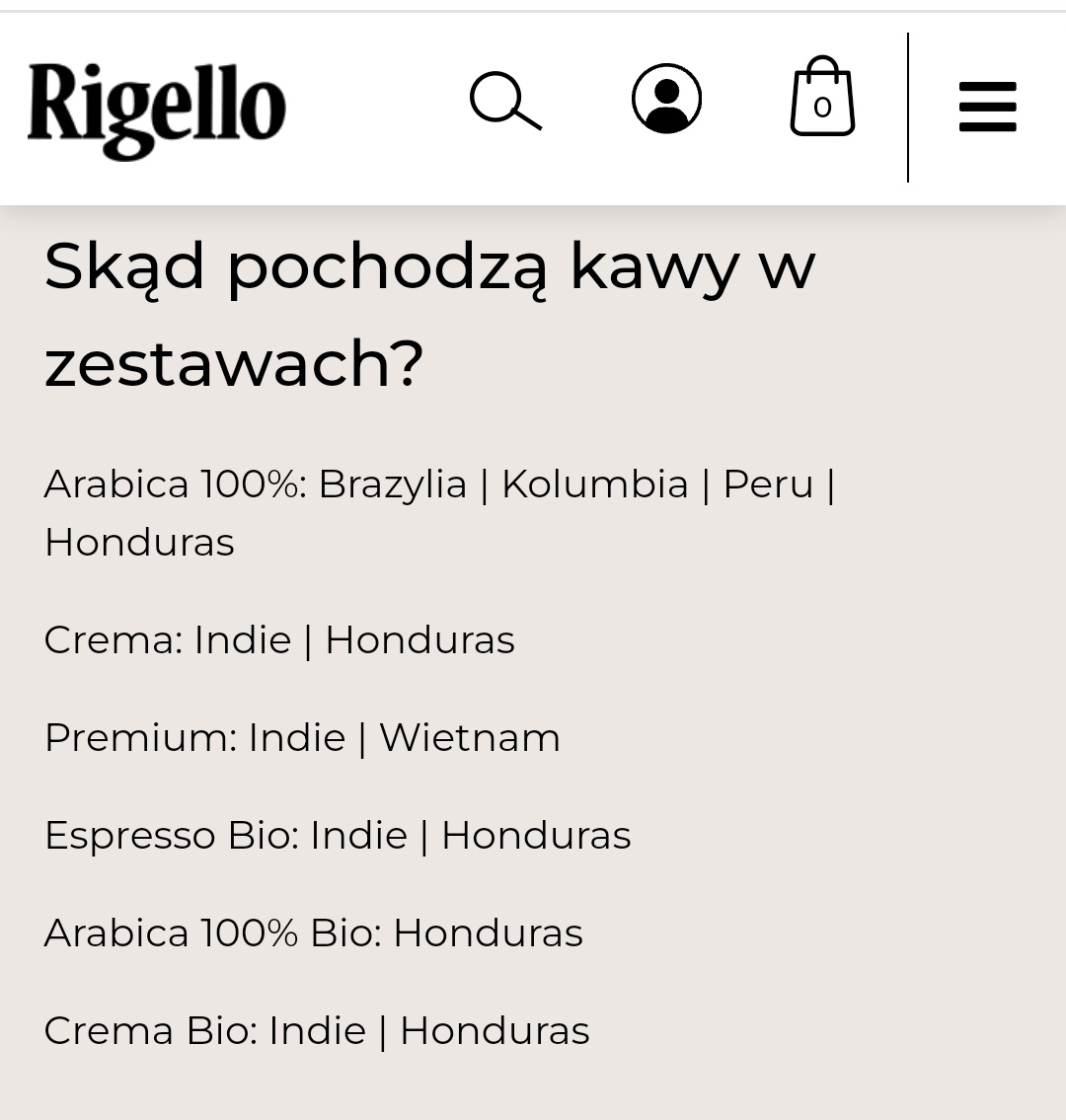View the shopping bag cart
The image size is (1066, 1120).
pyautogui.click(x=821, y=98)
